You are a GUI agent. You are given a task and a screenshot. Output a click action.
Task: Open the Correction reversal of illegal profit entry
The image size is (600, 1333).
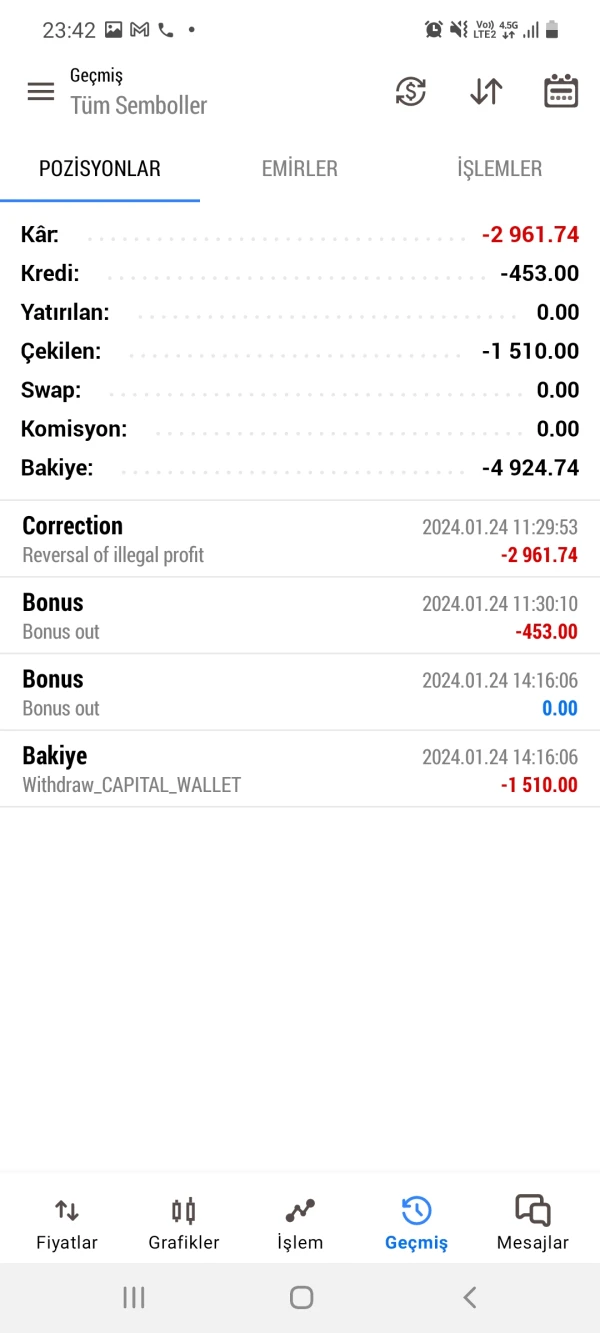(x=300, y=539)
